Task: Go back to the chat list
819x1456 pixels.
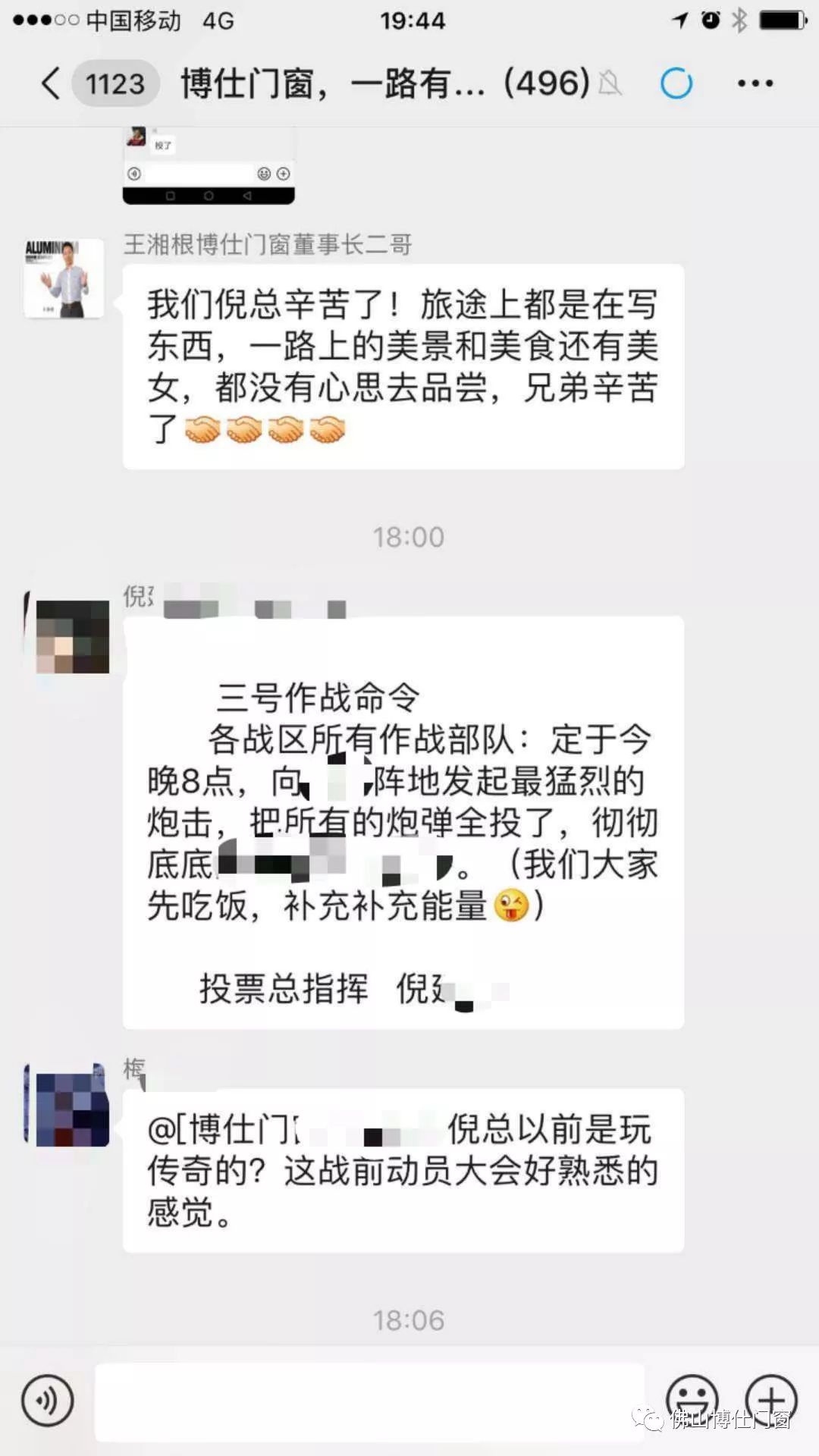Action: [x=52, y=83]
